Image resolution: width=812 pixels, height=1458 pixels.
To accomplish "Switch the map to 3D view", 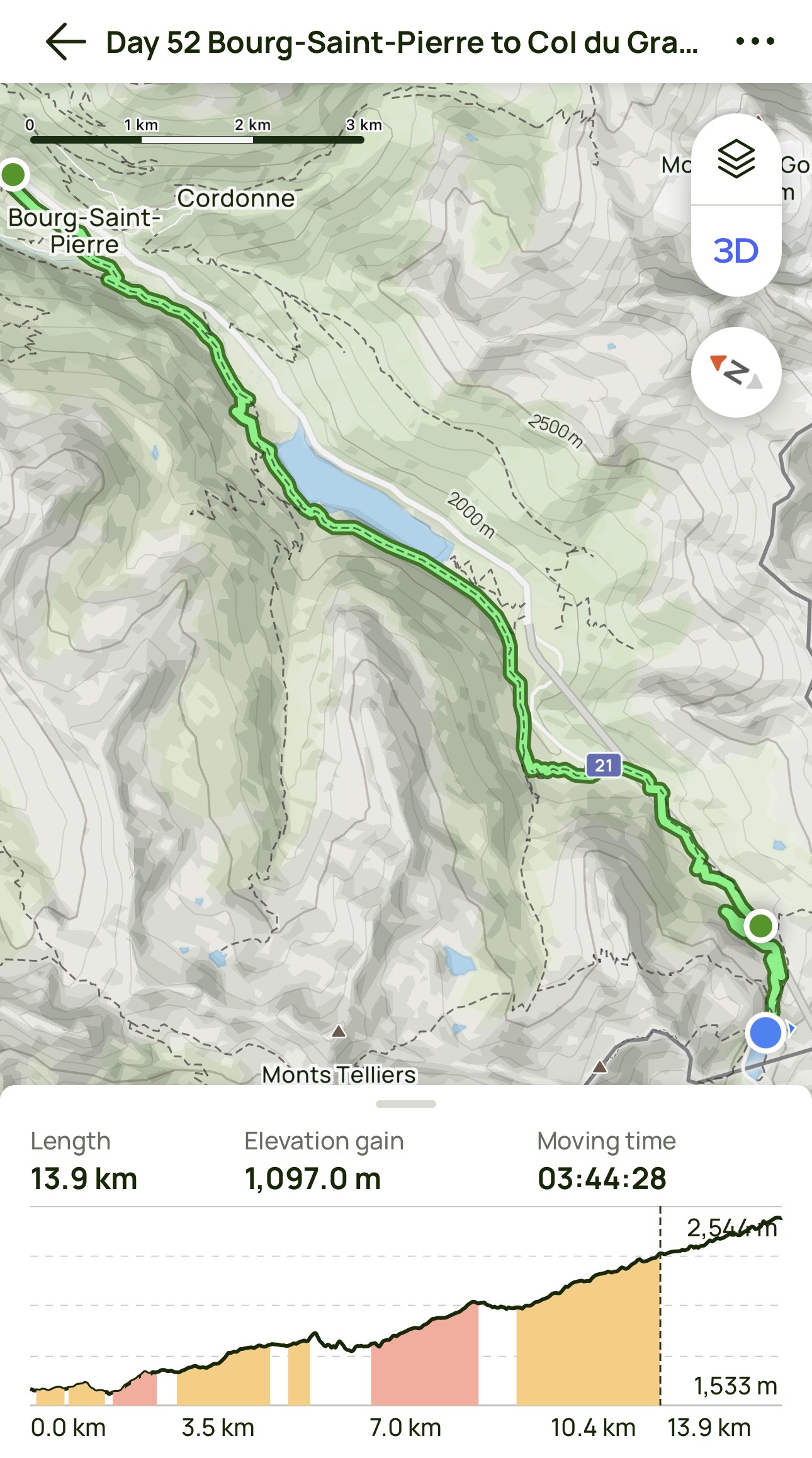I will pos(736,251).
